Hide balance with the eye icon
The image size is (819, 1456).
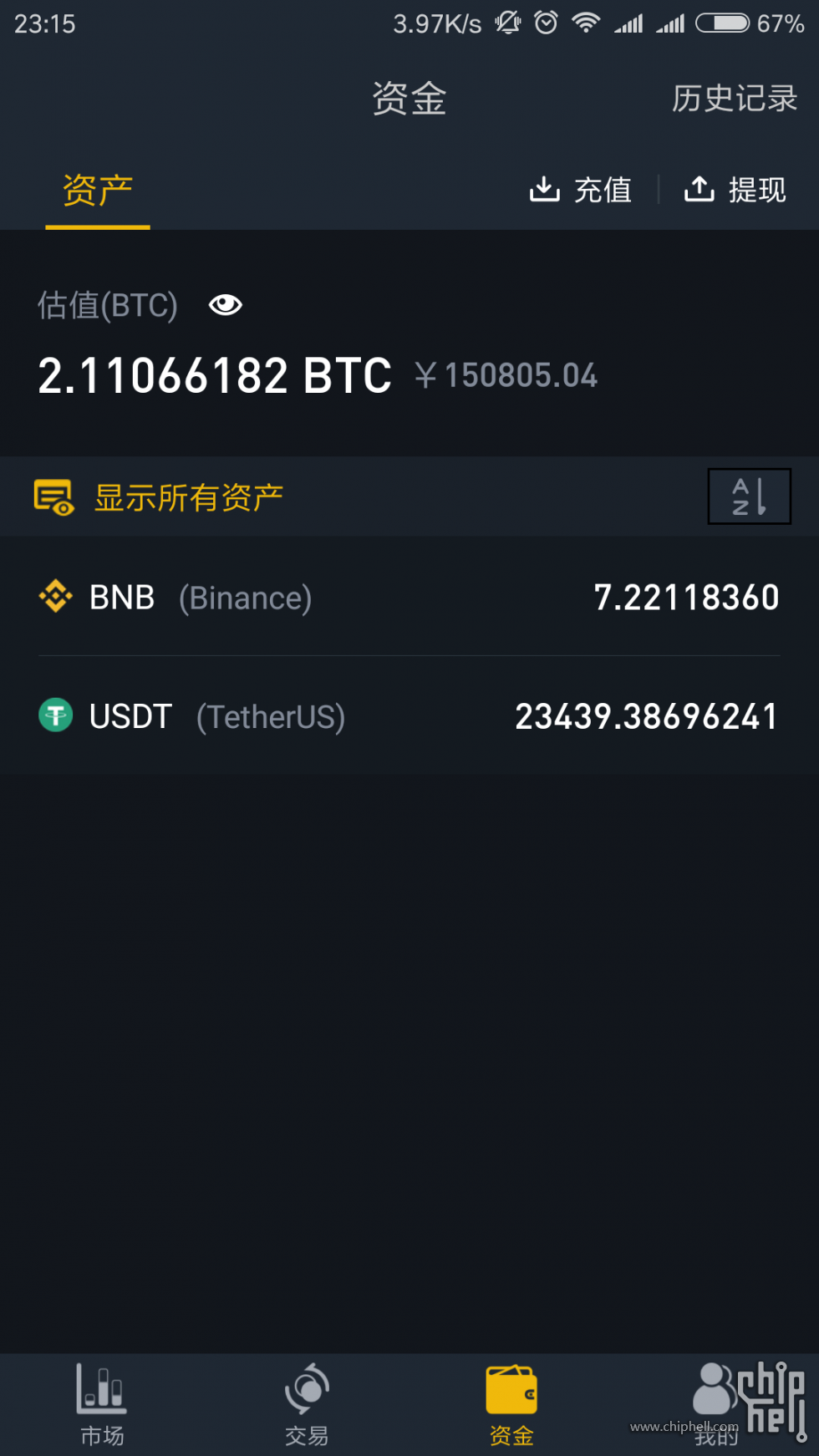(226, 305)
